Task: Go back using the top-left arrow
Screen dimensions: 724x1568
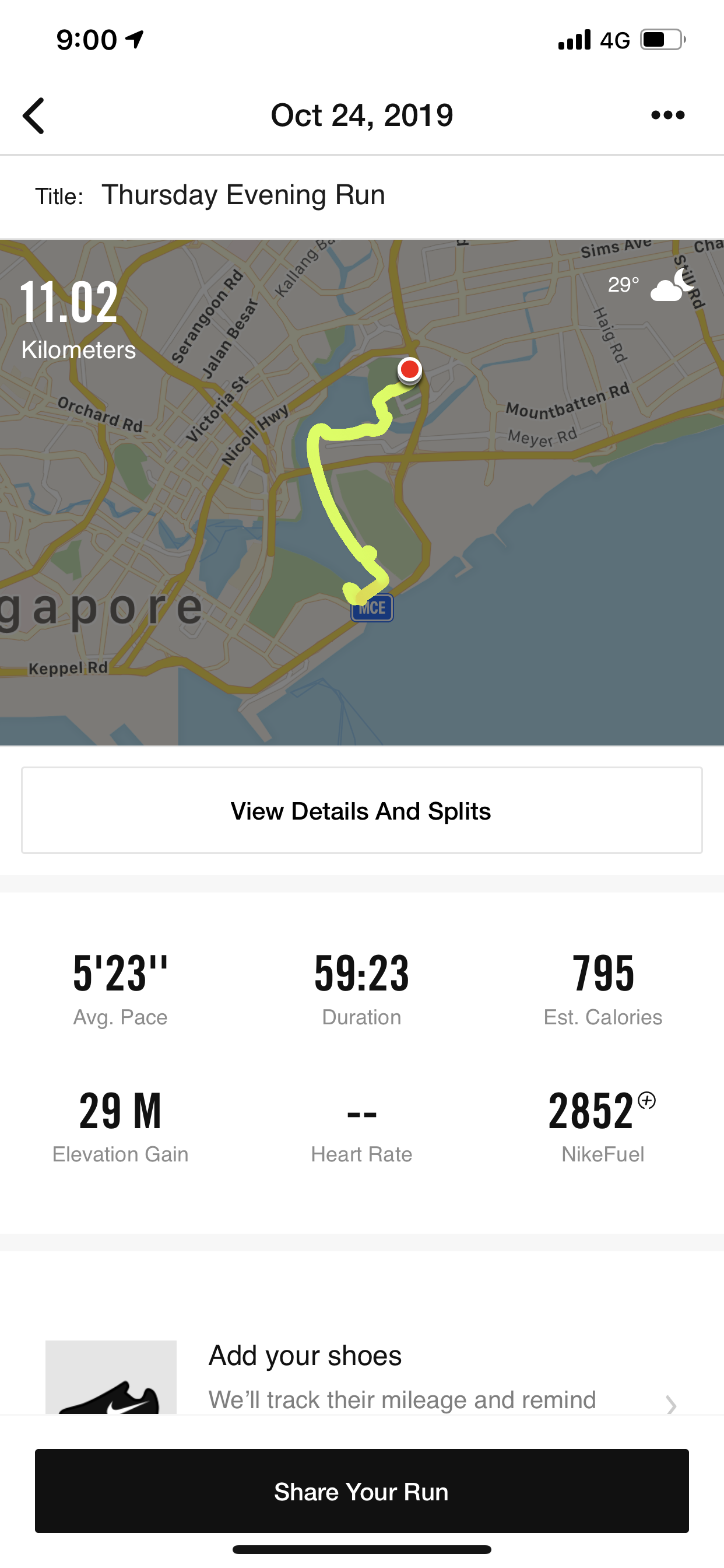Action: coord(33,116)
